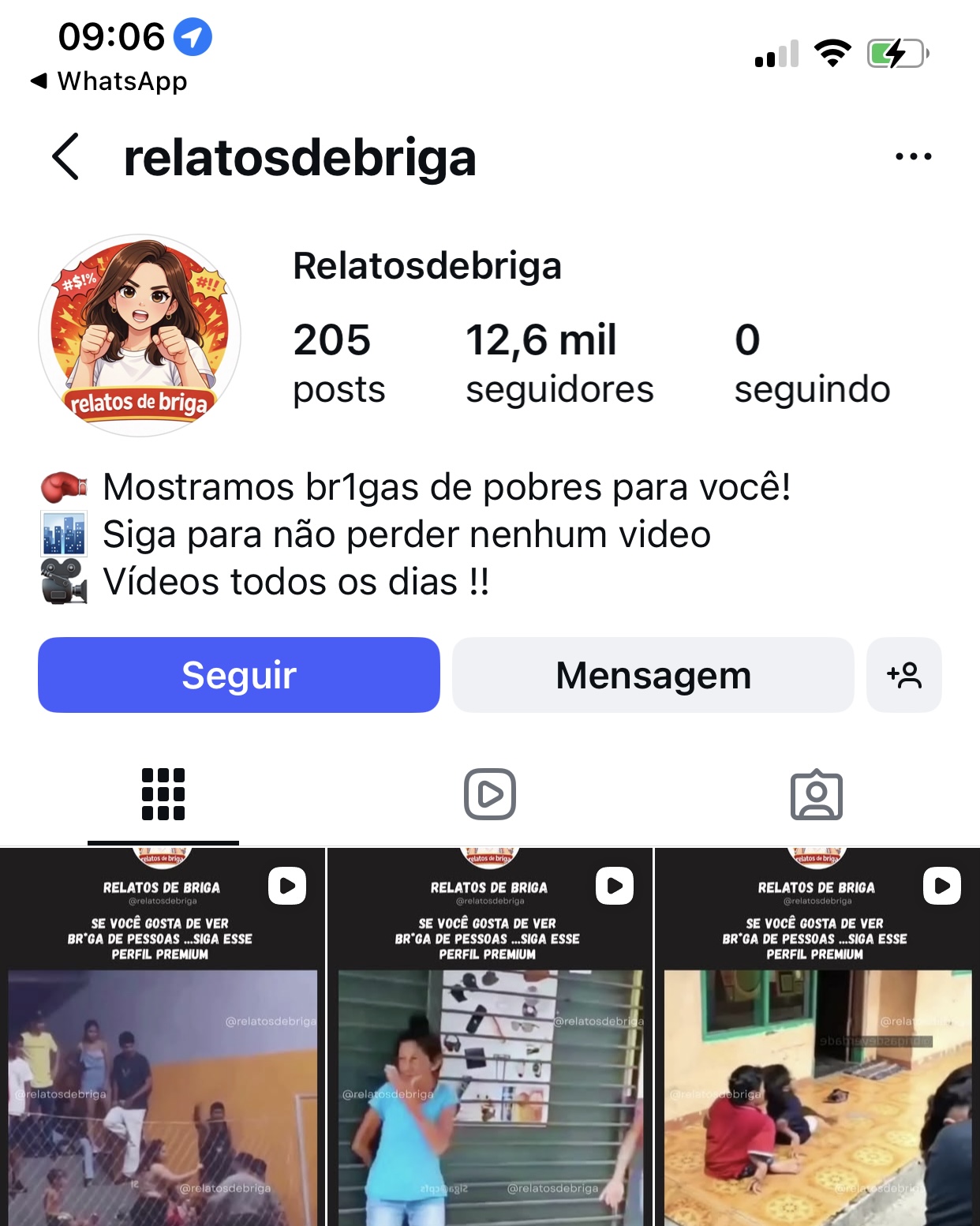980x1226 pixels.
Task: View the relatos de briga profile picture
Action: tap(140, 336)
